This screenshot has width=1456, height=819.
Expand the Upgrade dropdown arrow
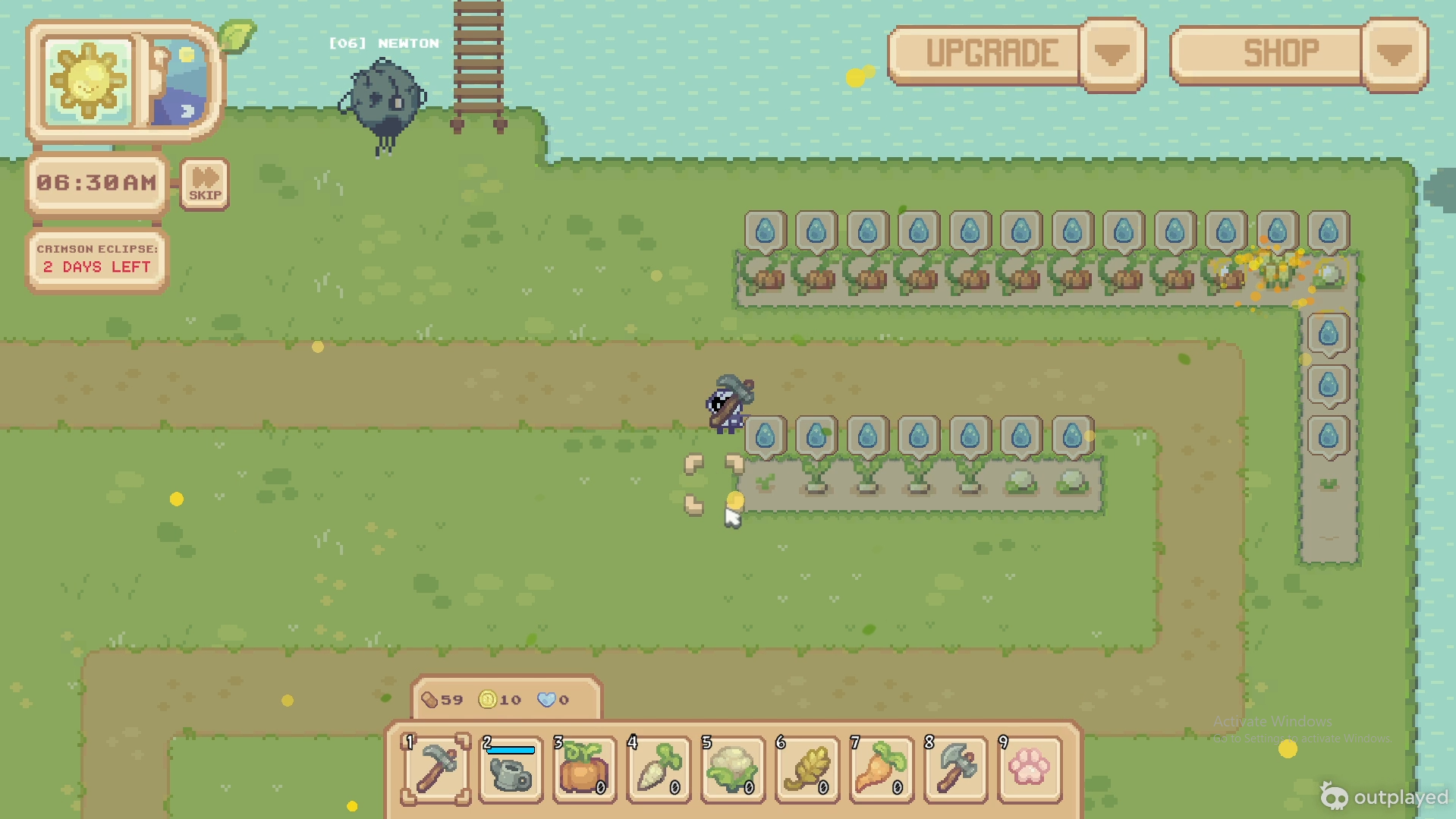(1112, 55)
